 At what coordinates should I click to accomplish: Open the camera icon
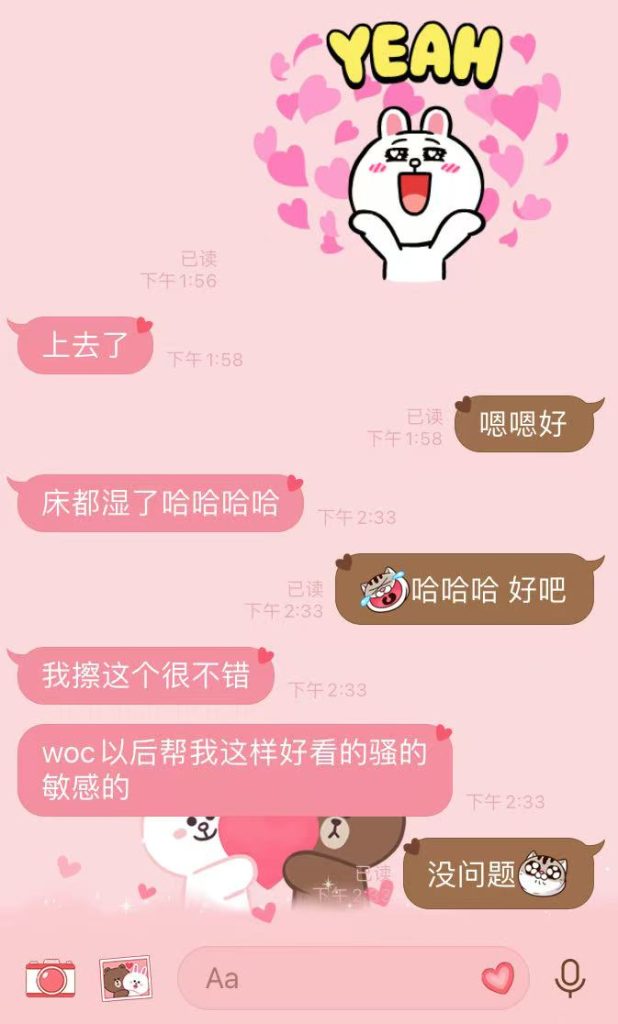point(50,977)
